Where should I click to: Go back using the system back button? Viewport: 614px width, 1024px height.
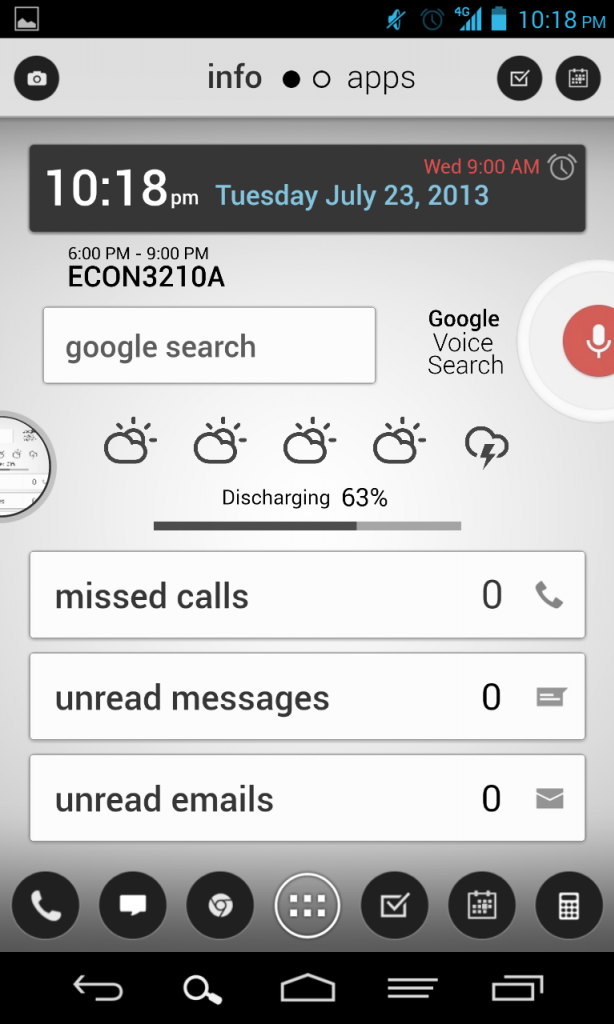(98, 989)
